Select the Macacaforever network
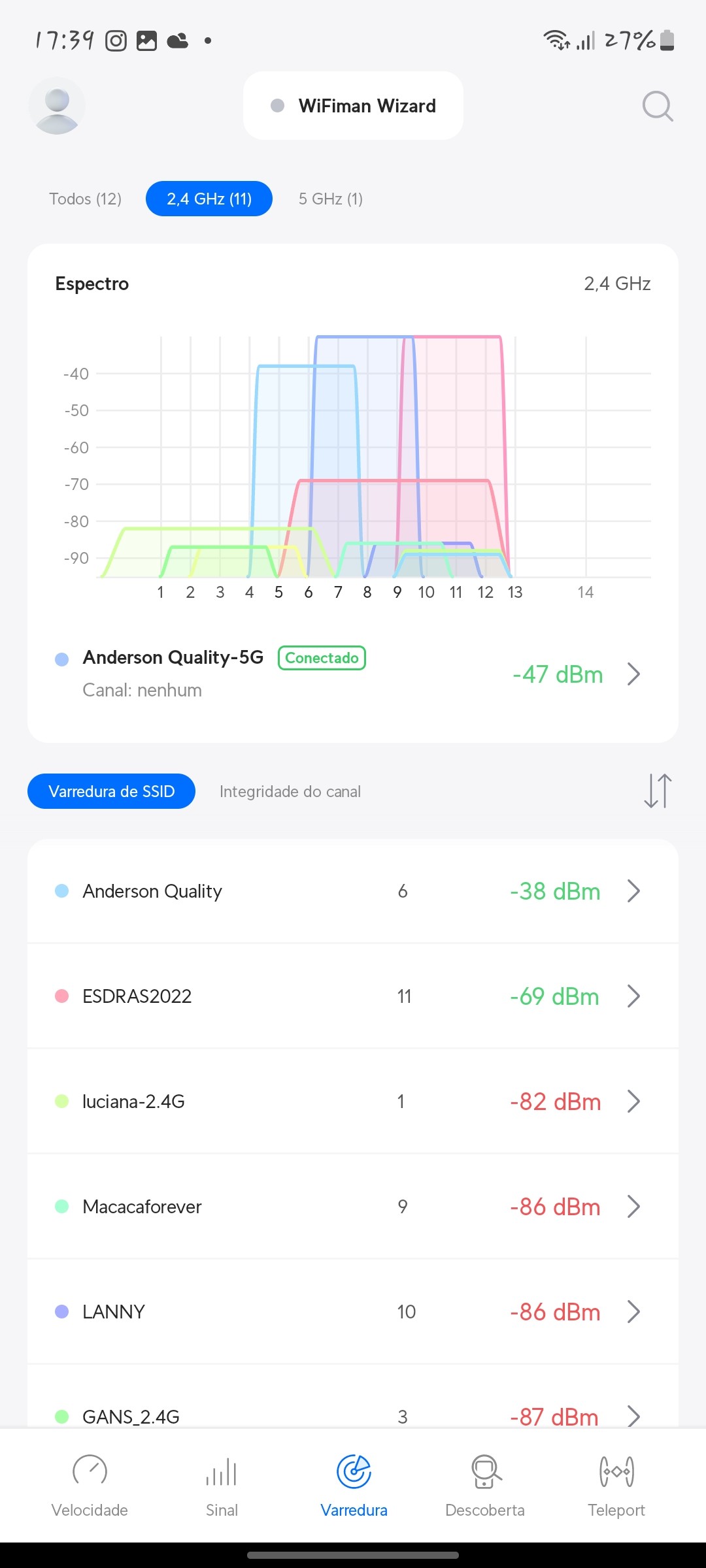The image size is (706, 1568). tap(353, 1207)
